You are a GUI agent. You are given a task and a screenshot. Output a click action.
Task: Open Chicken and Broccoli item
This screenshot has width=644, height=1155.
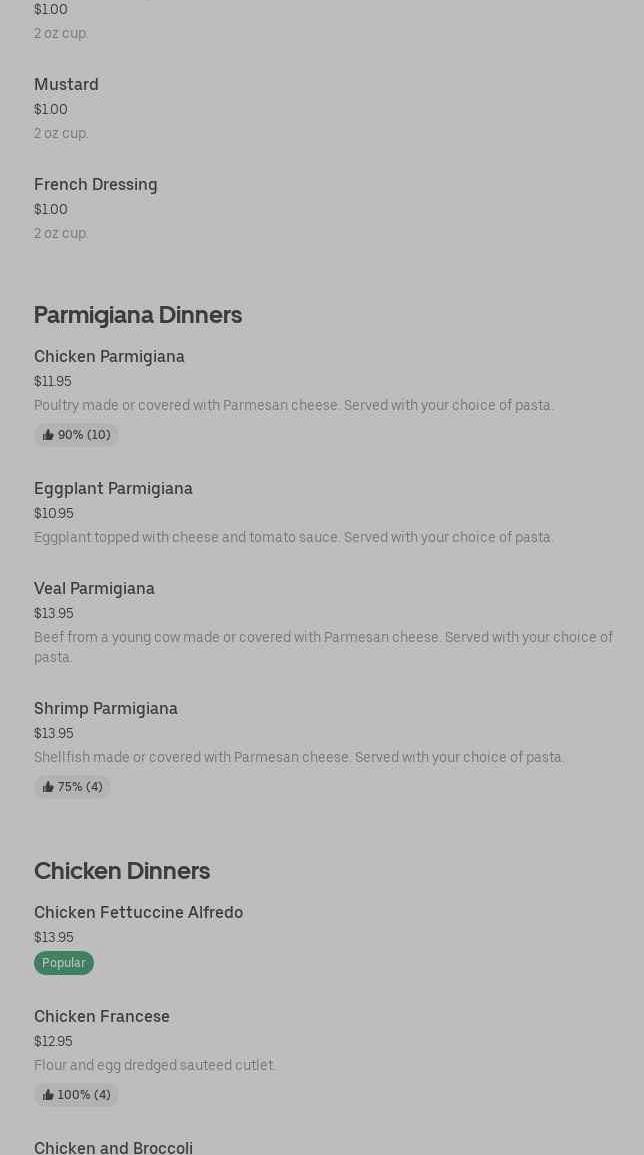click(113, 1147)
